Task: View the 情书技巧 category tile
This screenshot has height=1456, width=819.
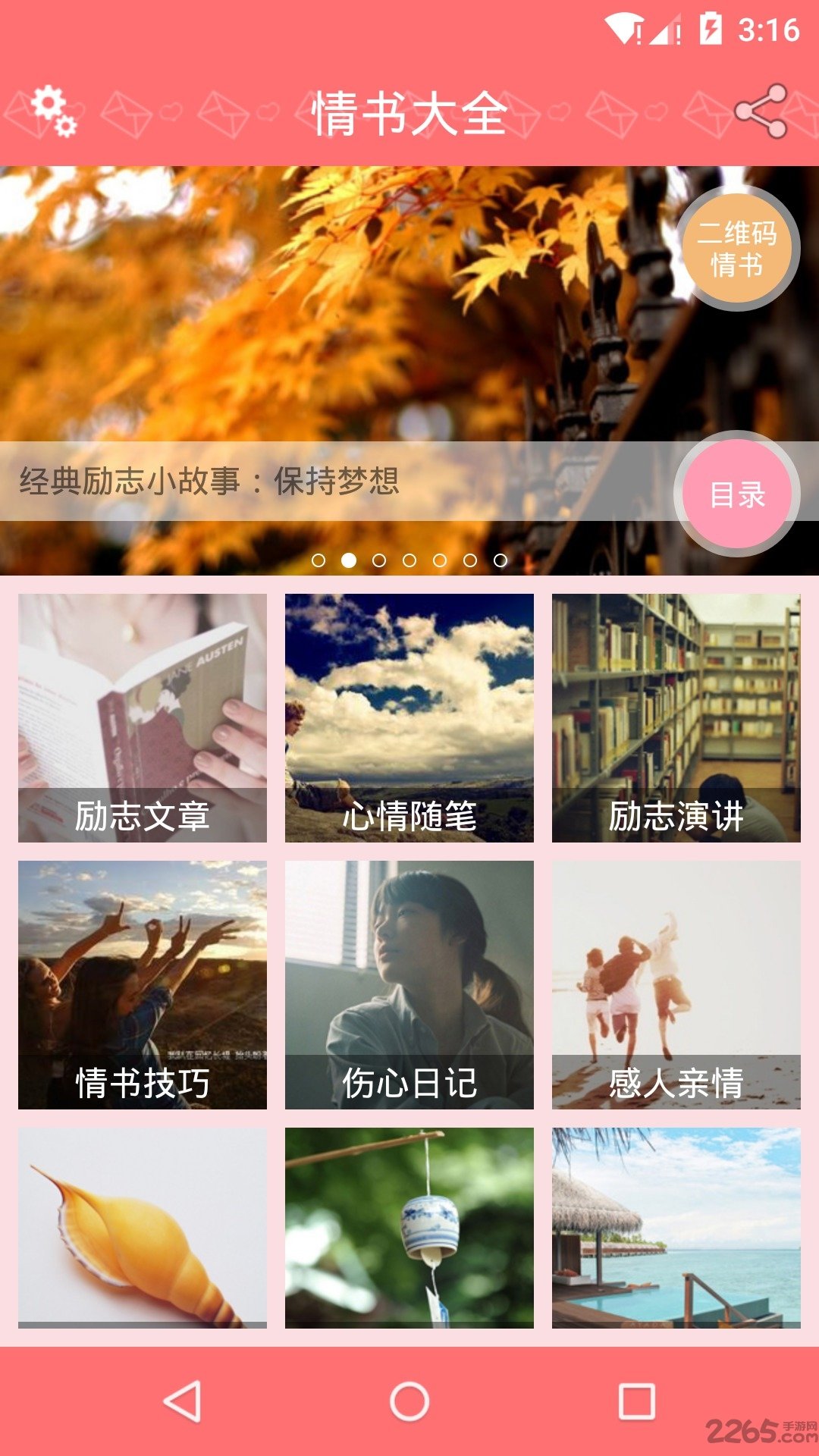Action: 143,984
